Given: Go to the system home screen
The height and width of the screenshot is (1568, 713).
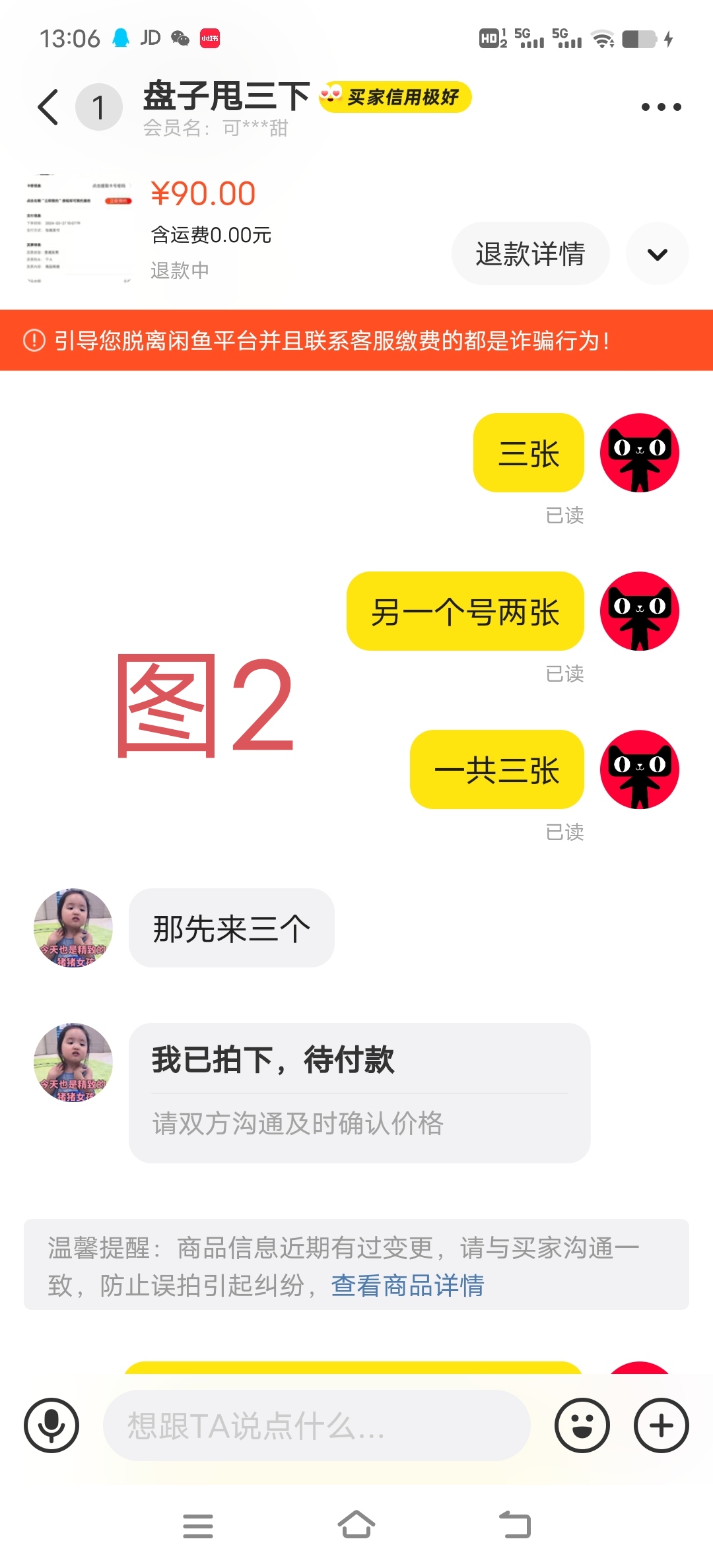Looking at the screenshot, I should coord(356,1524).
